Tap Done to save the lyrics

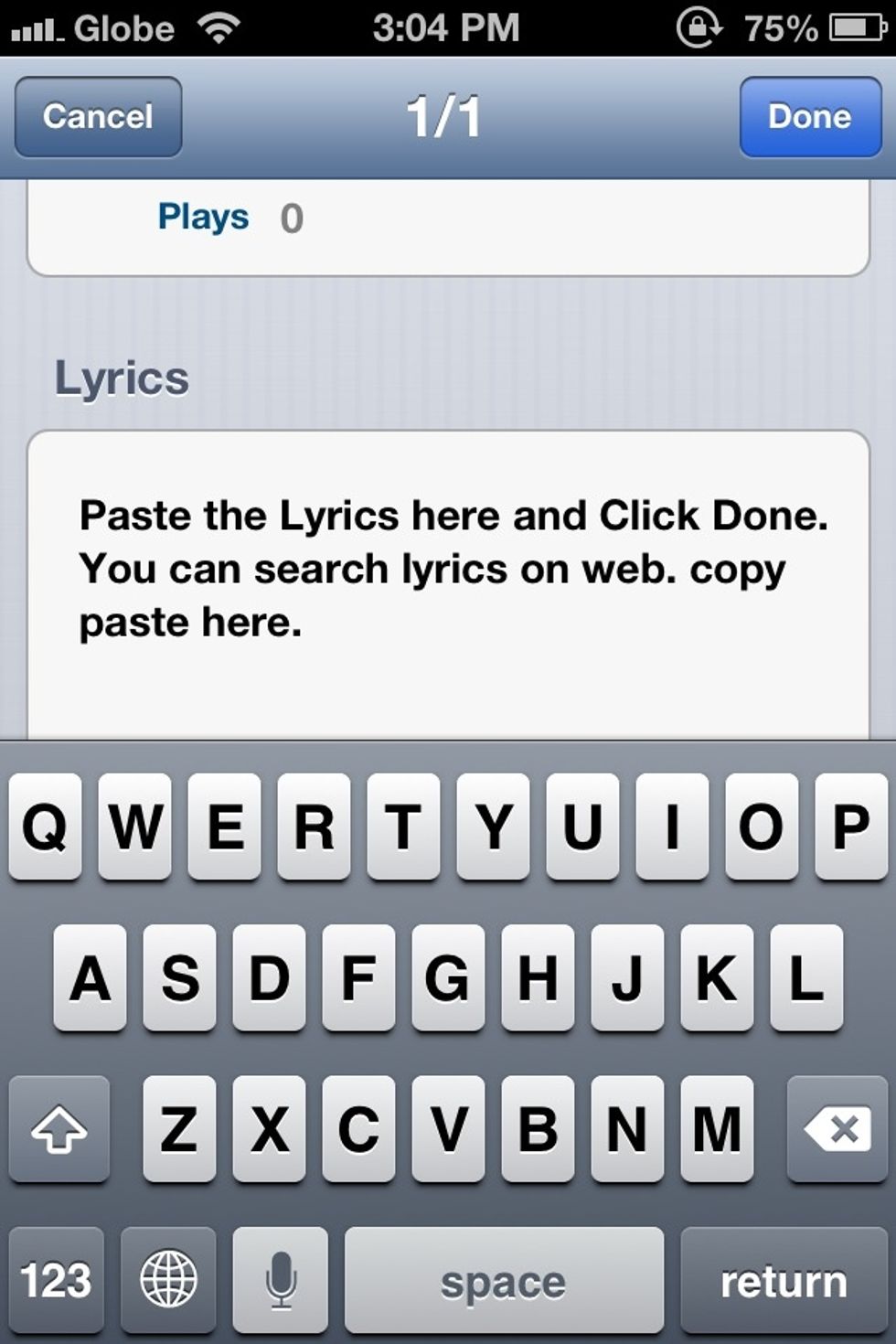pos(810,117)
